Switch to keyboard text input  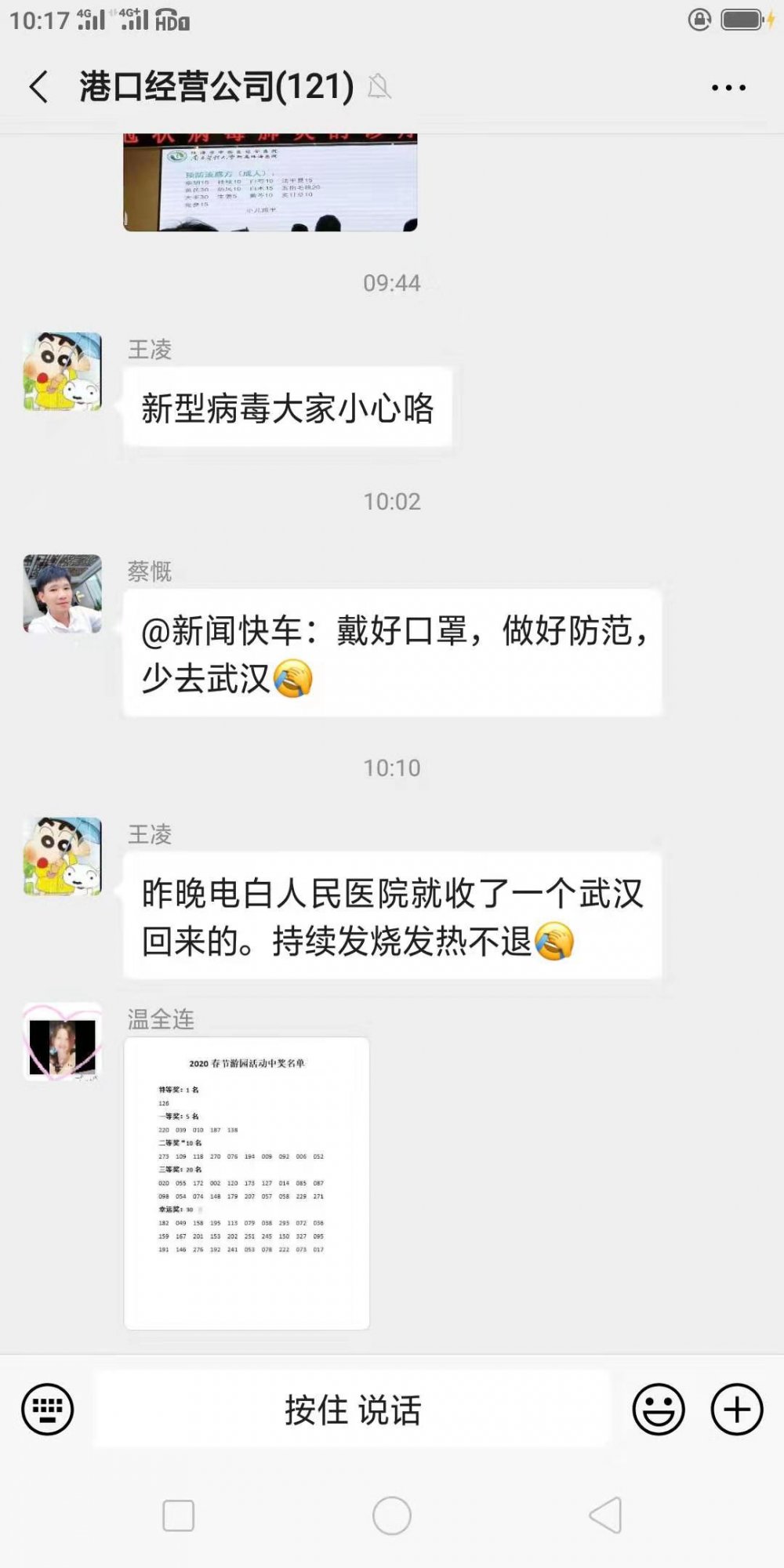coord(48,1409)
